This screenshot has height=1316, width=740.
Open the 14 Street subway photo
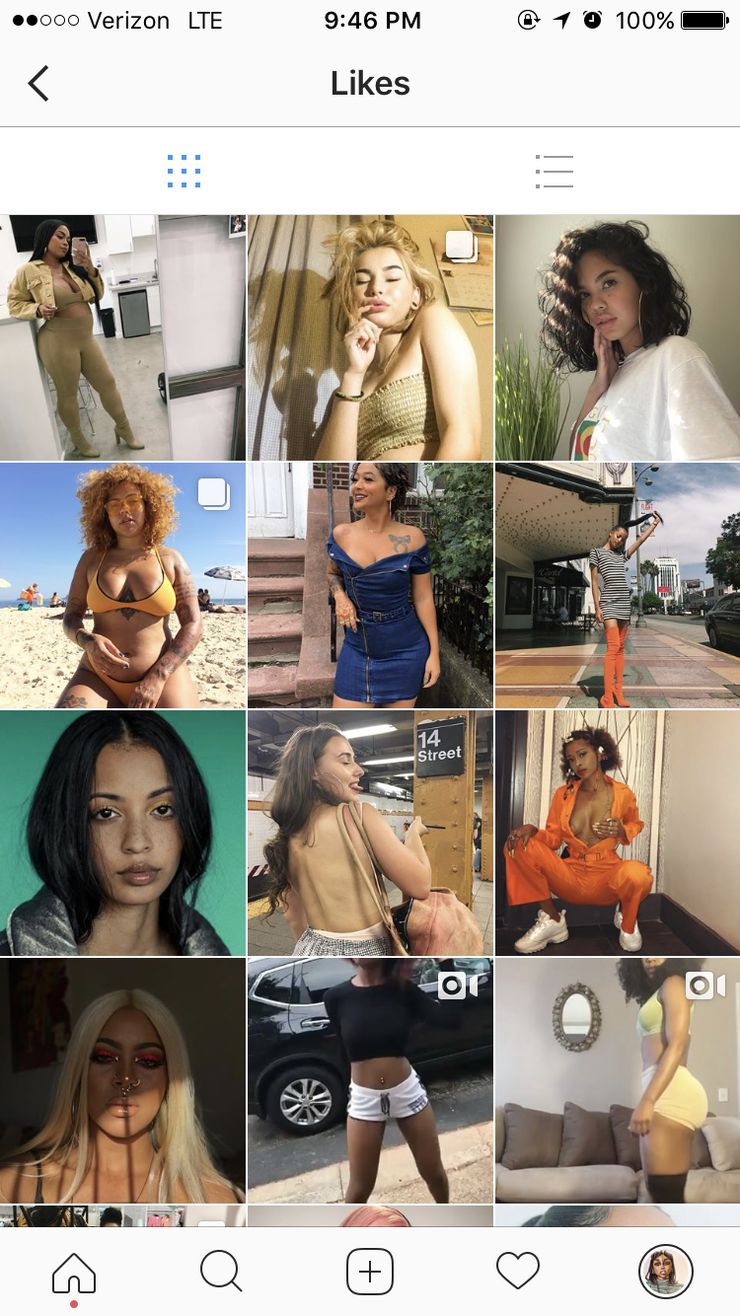(x=370, y=832)
